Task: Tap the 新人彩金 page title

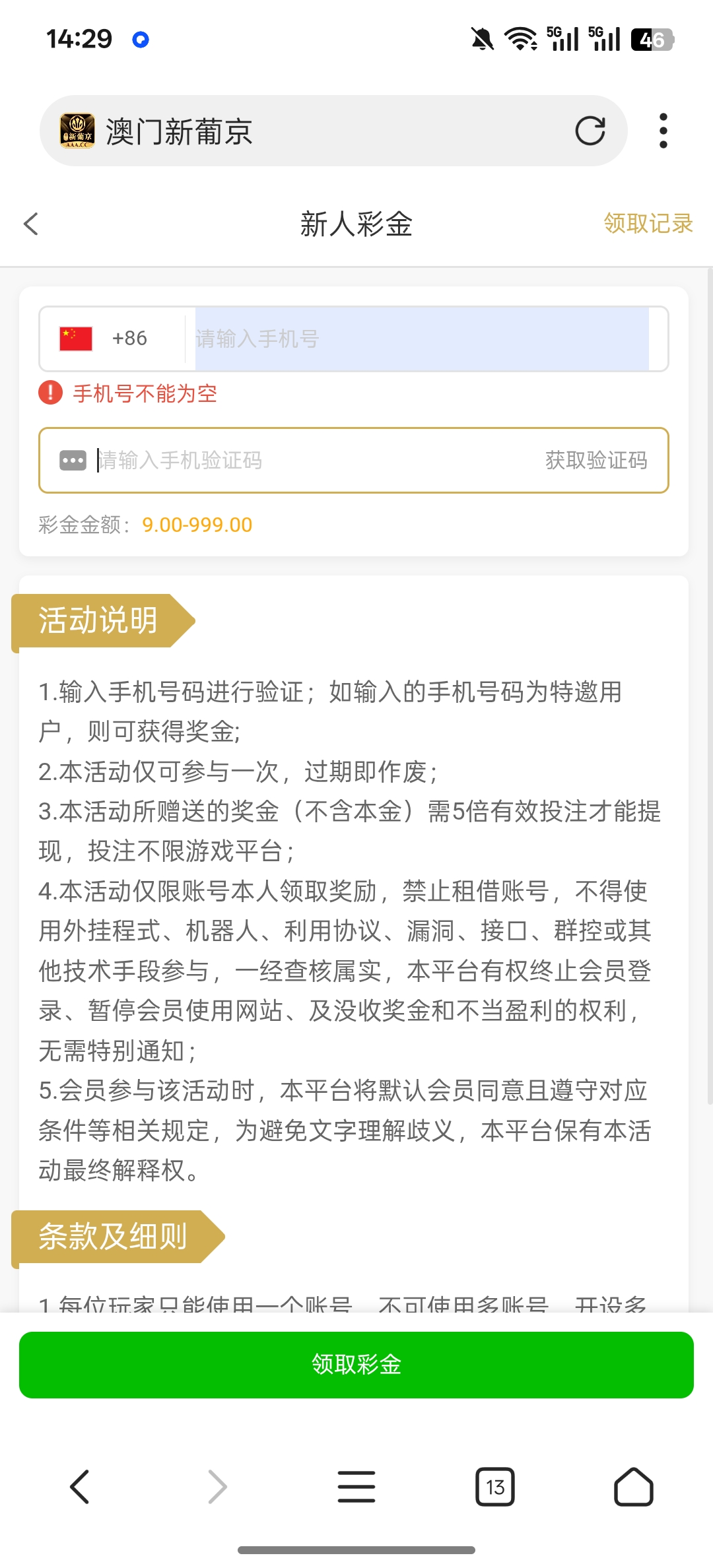Action: tap(356, 224)
